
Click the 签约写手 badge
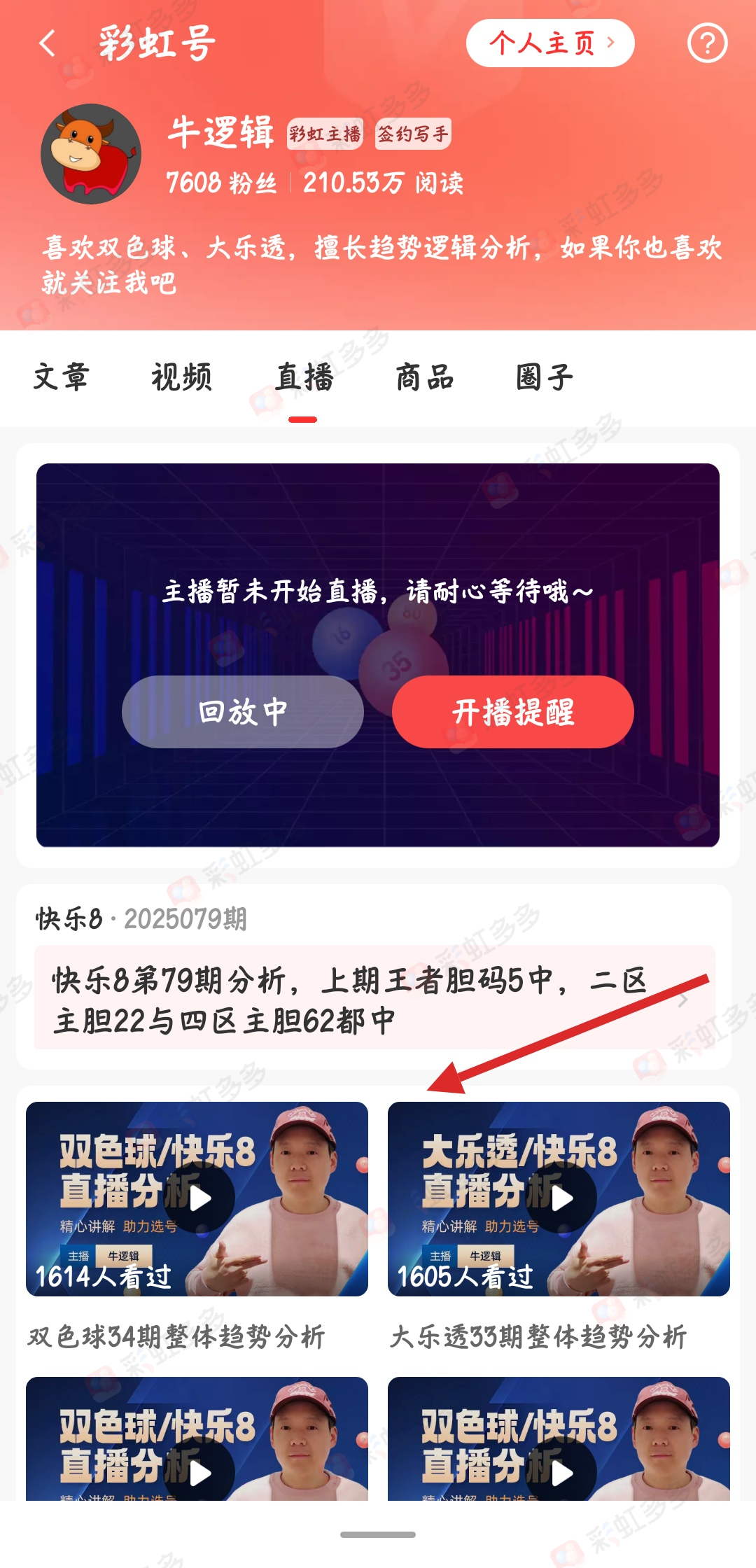click(x=414, y=136)
